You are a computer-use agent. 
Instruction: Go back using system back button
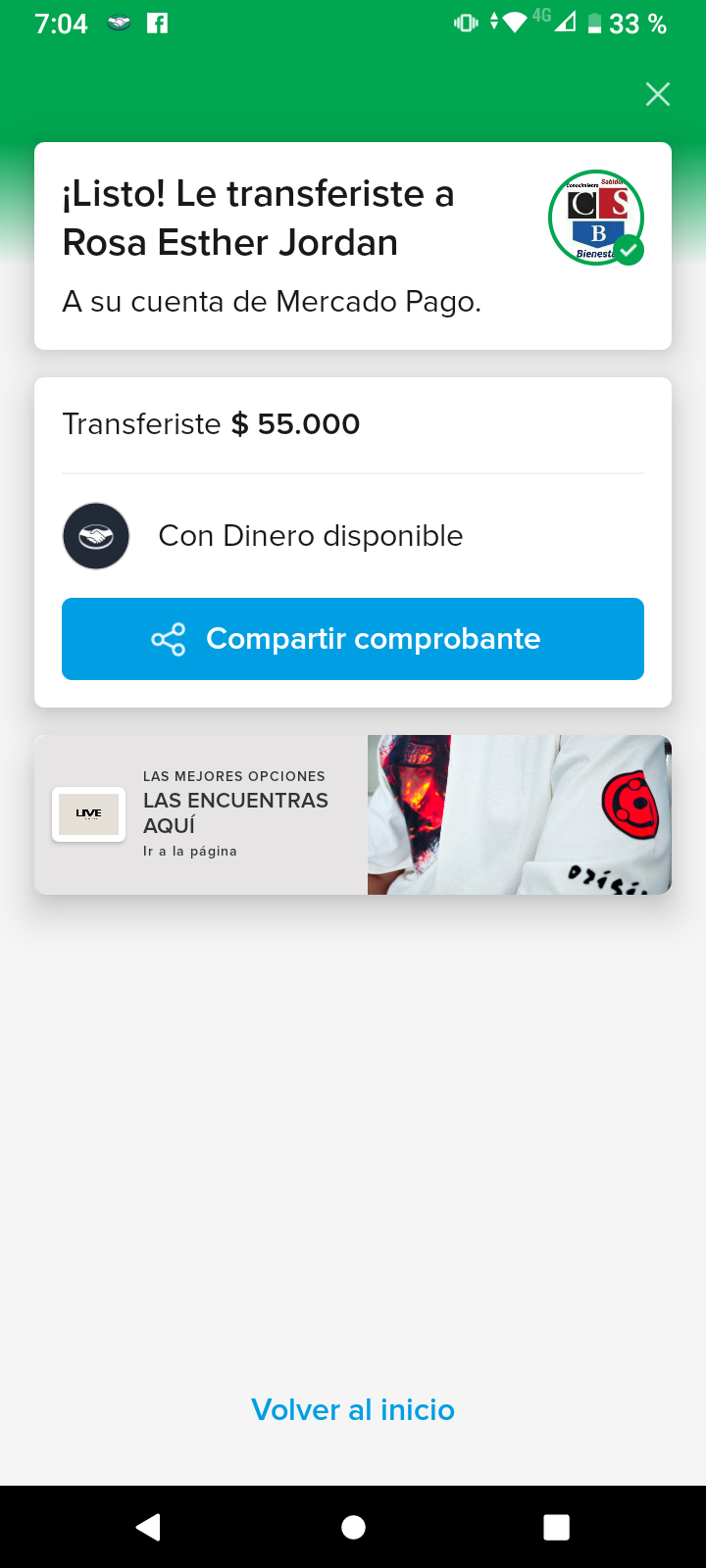click(x=148, y=1527)
